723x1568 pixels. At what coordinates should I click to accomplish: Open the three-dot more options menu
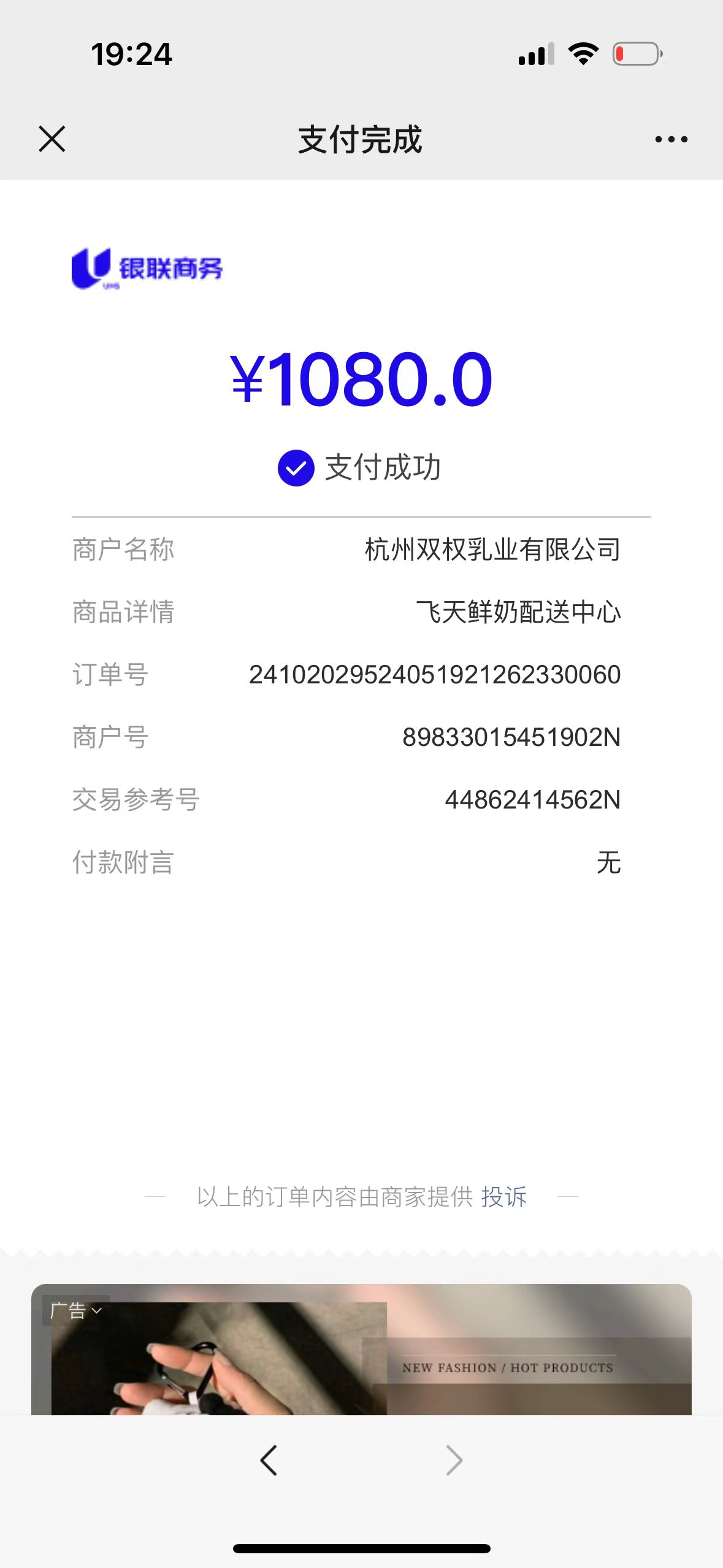tap(671, 139)
